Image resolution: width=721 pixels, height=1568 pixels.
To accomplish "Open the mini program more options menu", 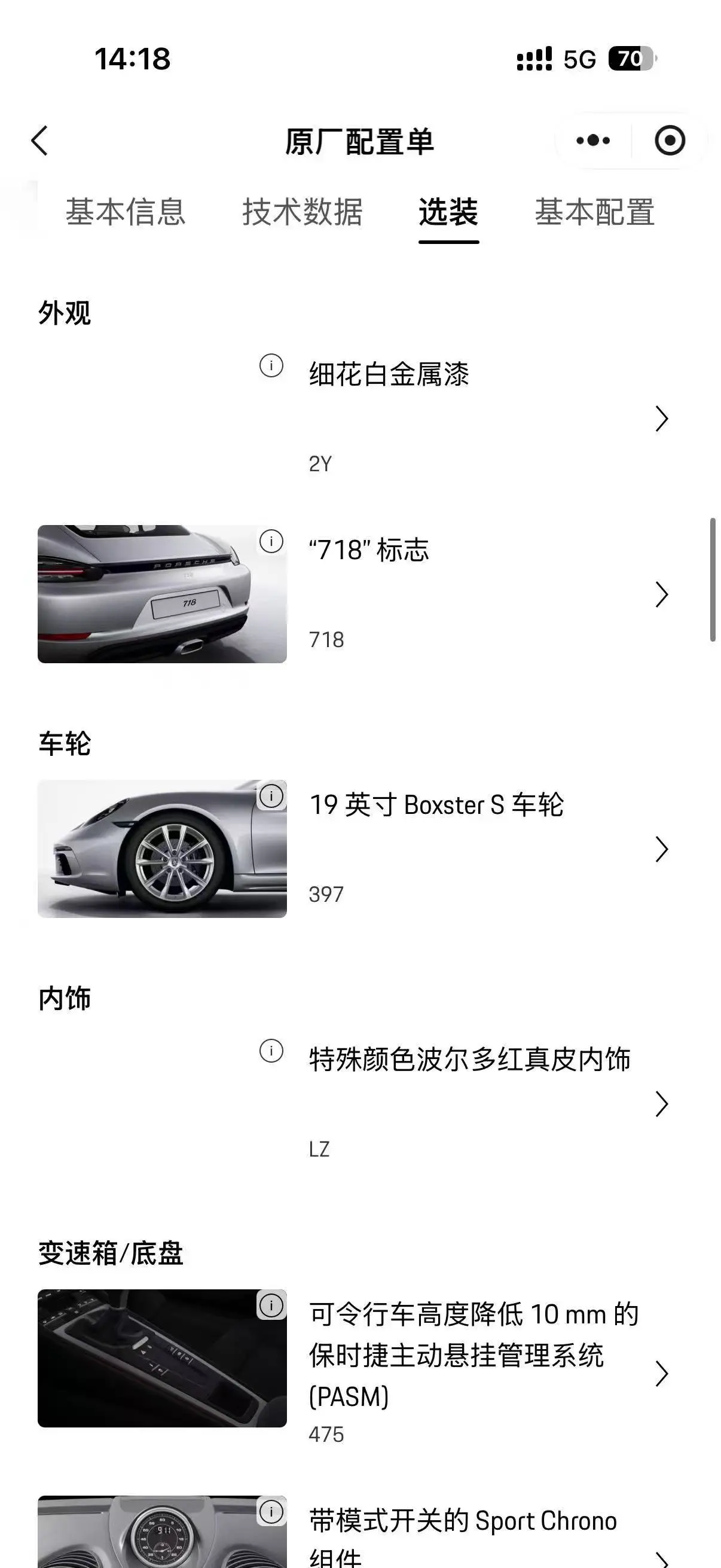I will pyautogui.click(x=592, y=141).
